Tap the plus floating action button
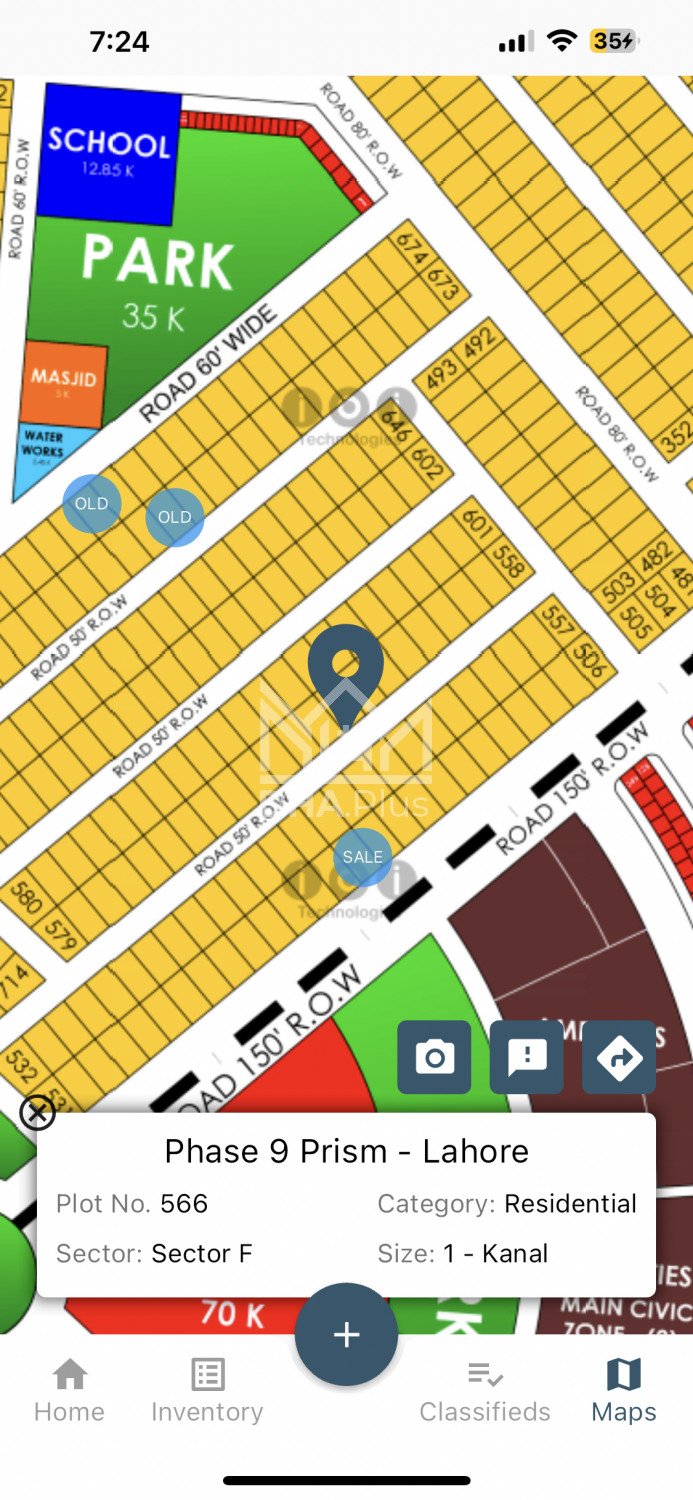Viewport: 693px width, 1500px height. coord(346,1334)
